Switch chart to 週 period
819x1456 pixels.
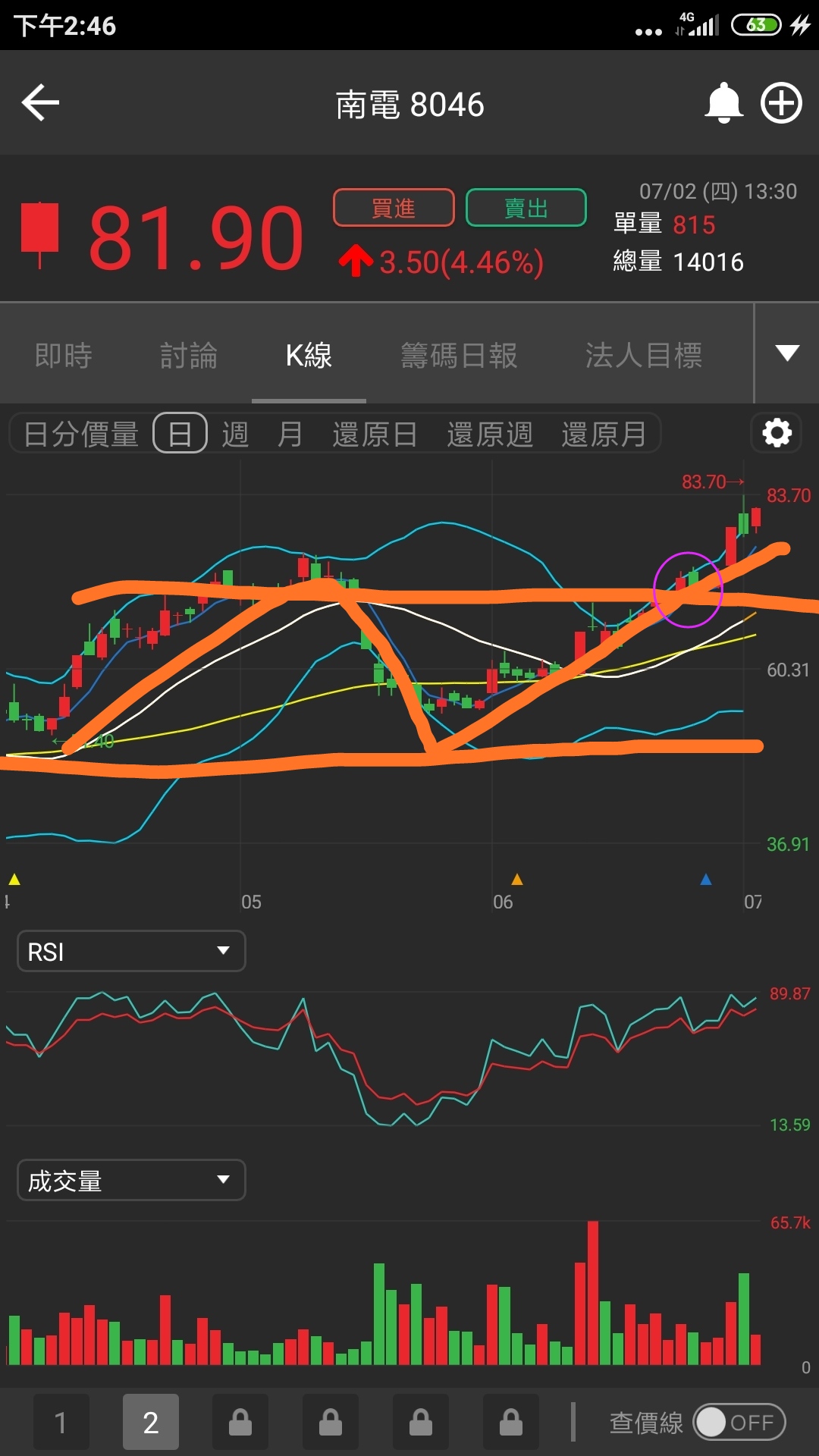point(235,435)
